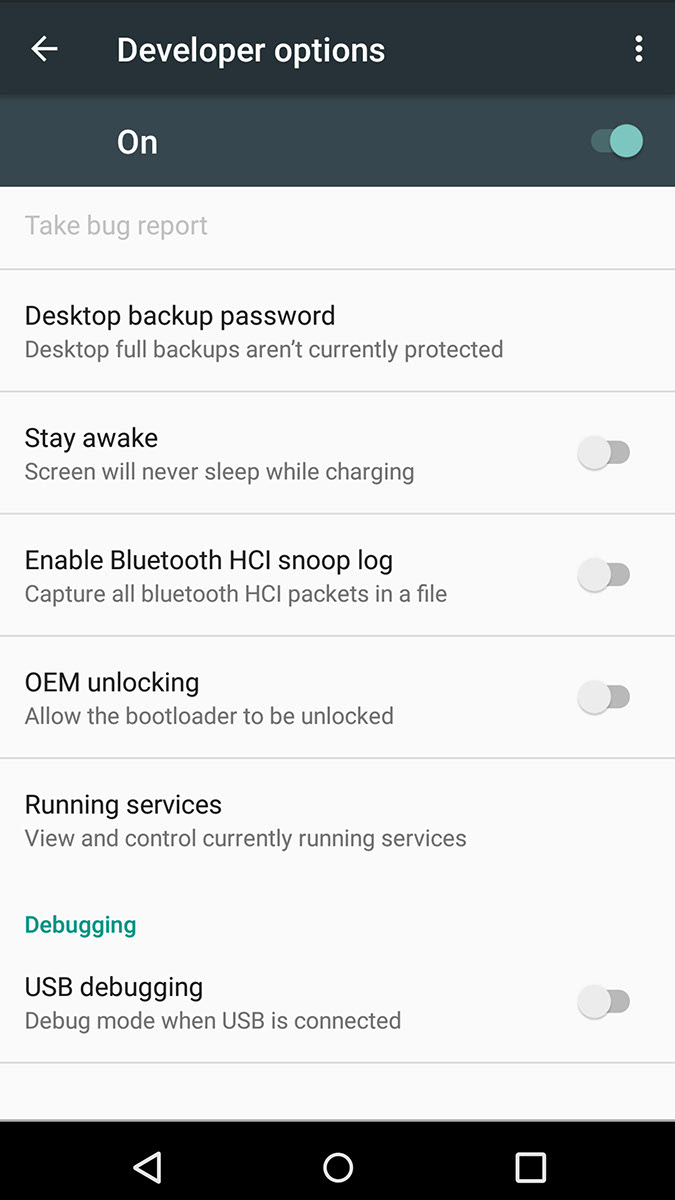Open the overflow menu in Developer options
Viewport: 675px width, 1200px height.
click(638, 49)
